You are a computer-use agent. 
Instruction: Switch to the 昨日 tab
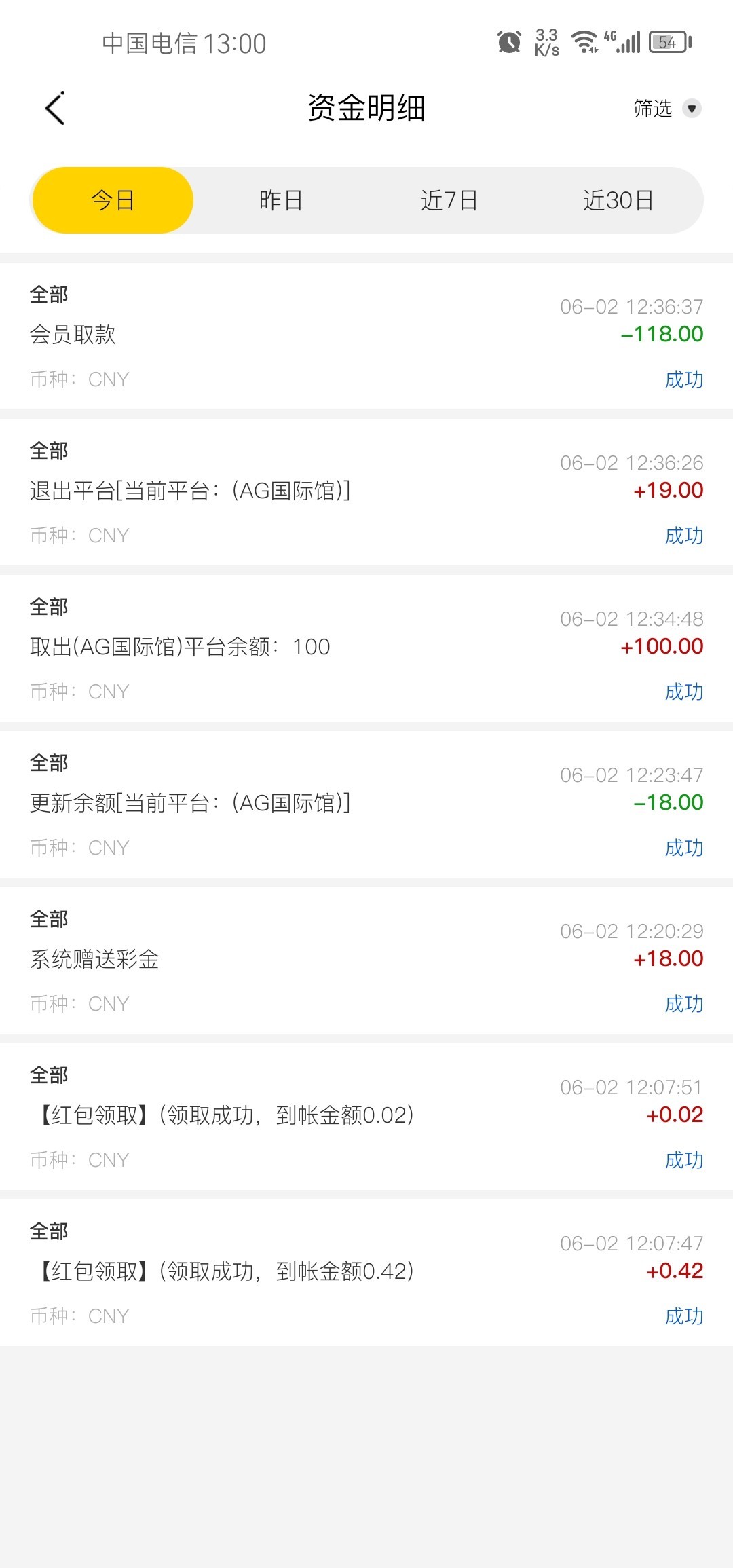pos(281,200)
